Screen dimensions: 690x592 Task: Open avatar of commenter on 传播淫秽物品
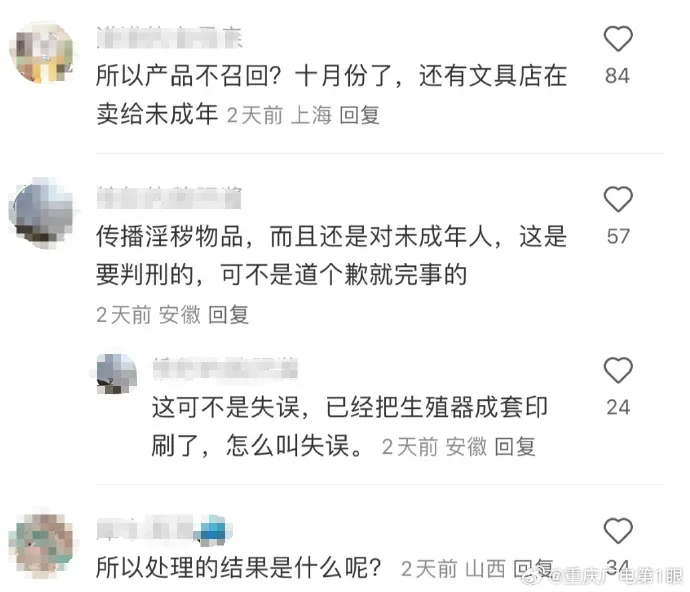point(42,212)
